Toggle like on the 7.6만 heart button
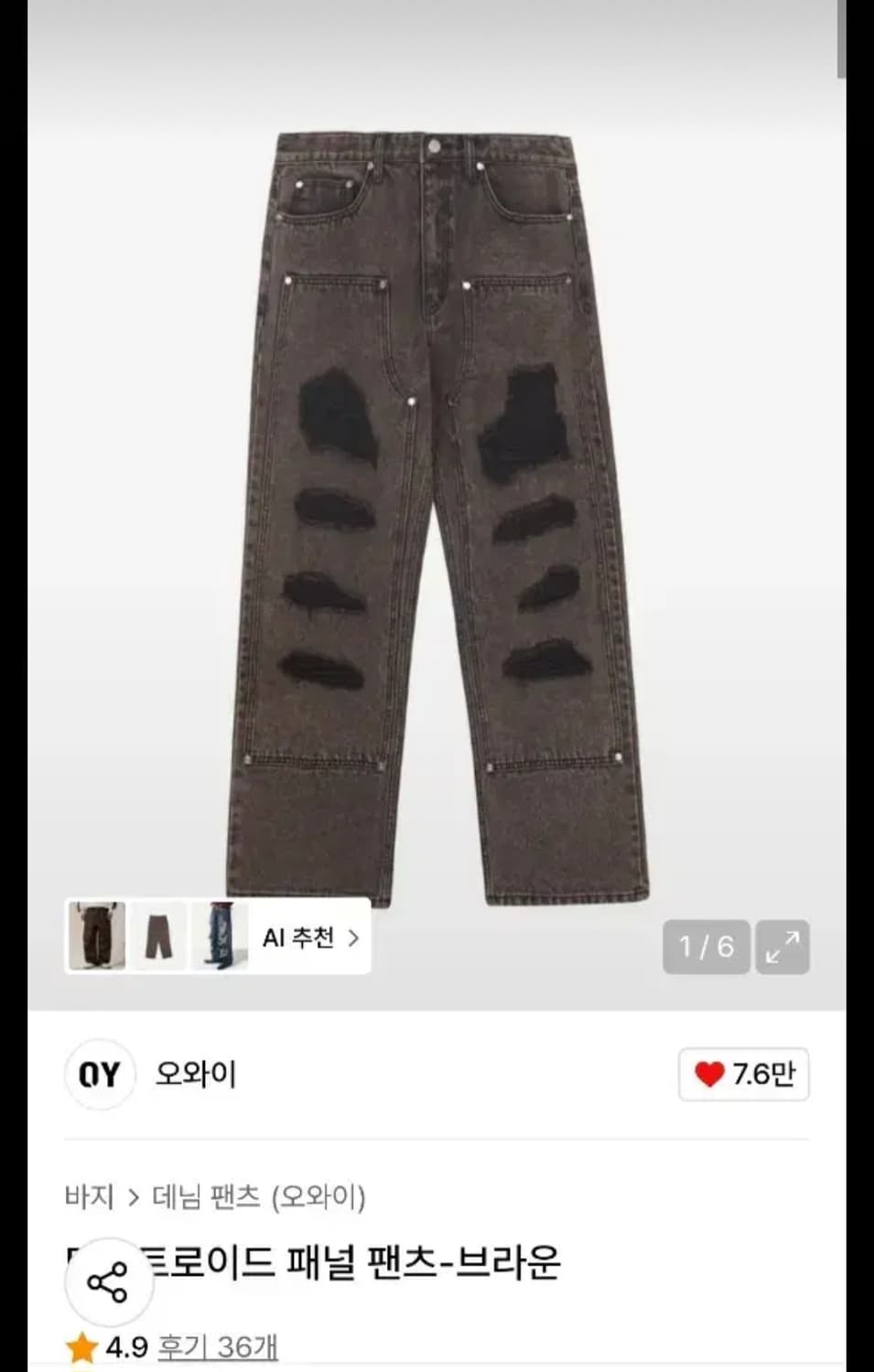This screenshot has width=874, height=1372. click(743, 1075)
